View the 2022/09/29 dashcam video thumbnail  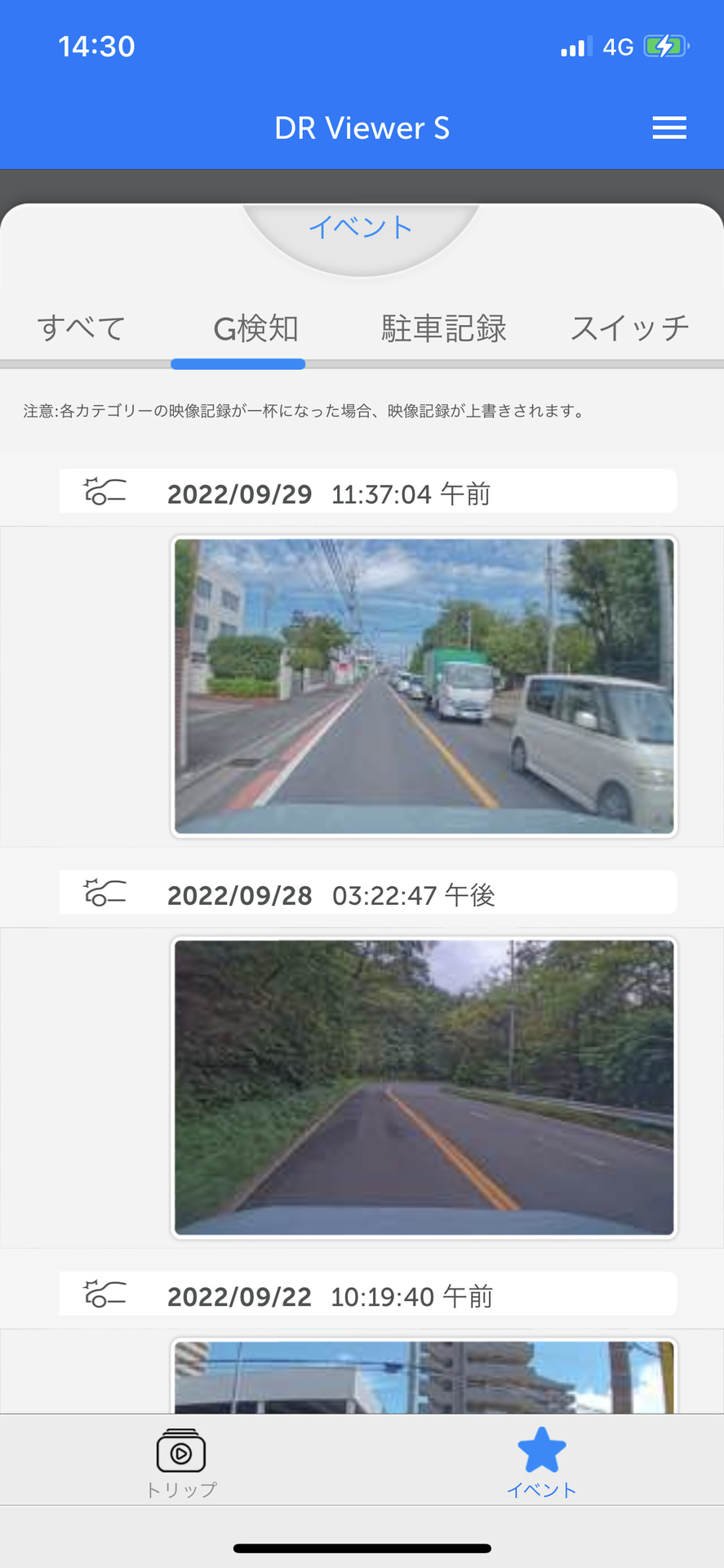click(x=423, y=685)
